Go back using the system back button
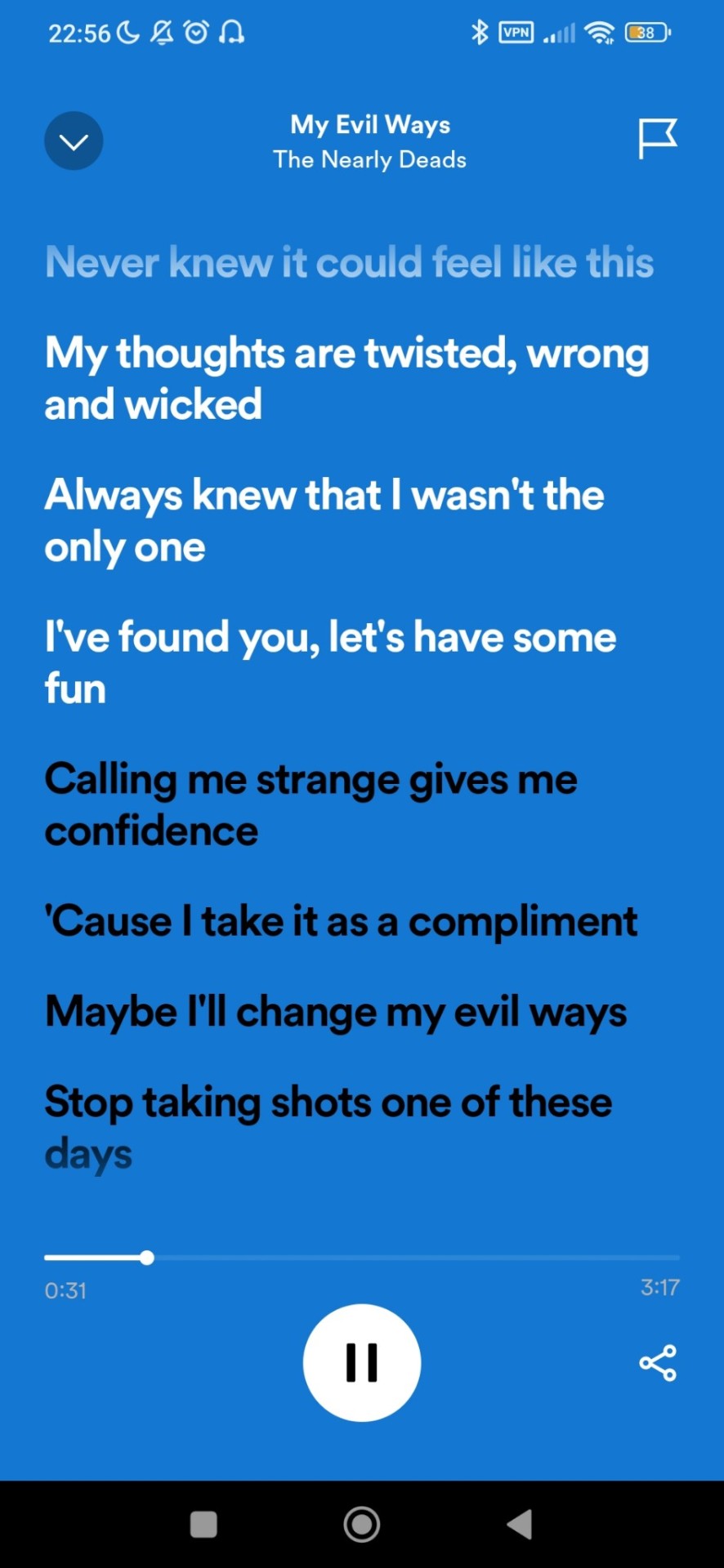 520,1524
